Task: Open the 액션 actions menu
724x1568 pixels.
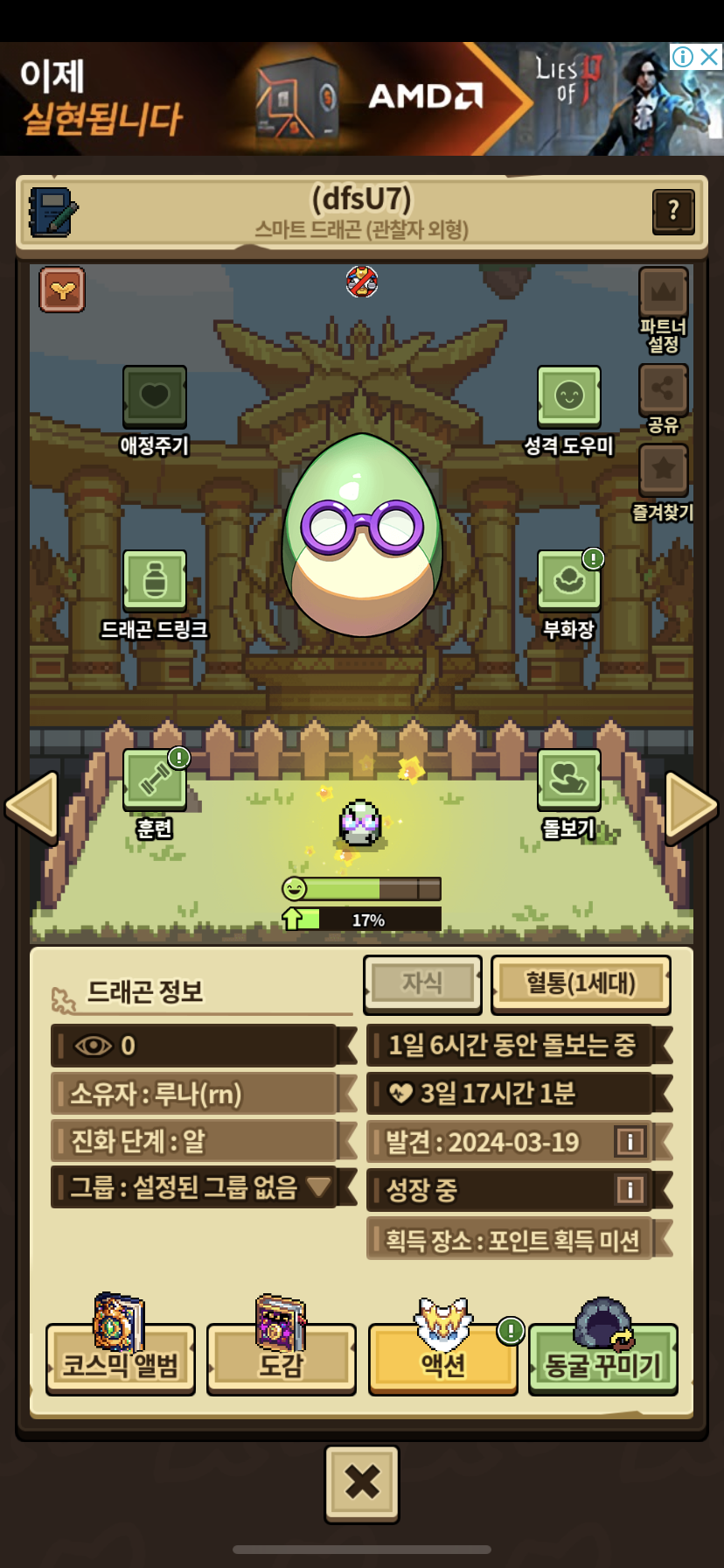Action: (442, 1363)
